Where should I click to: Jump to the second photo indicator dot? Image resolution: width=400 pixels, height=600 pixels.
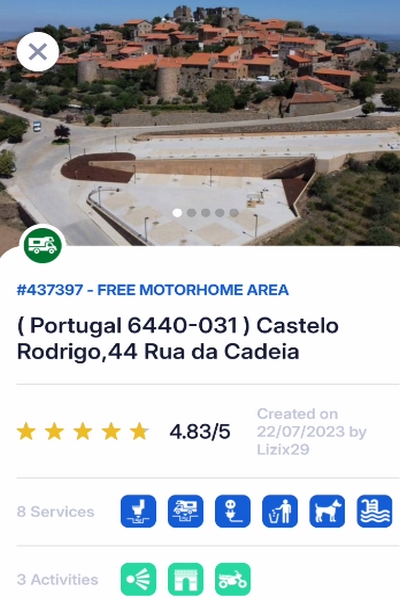(x=191, y=213)
